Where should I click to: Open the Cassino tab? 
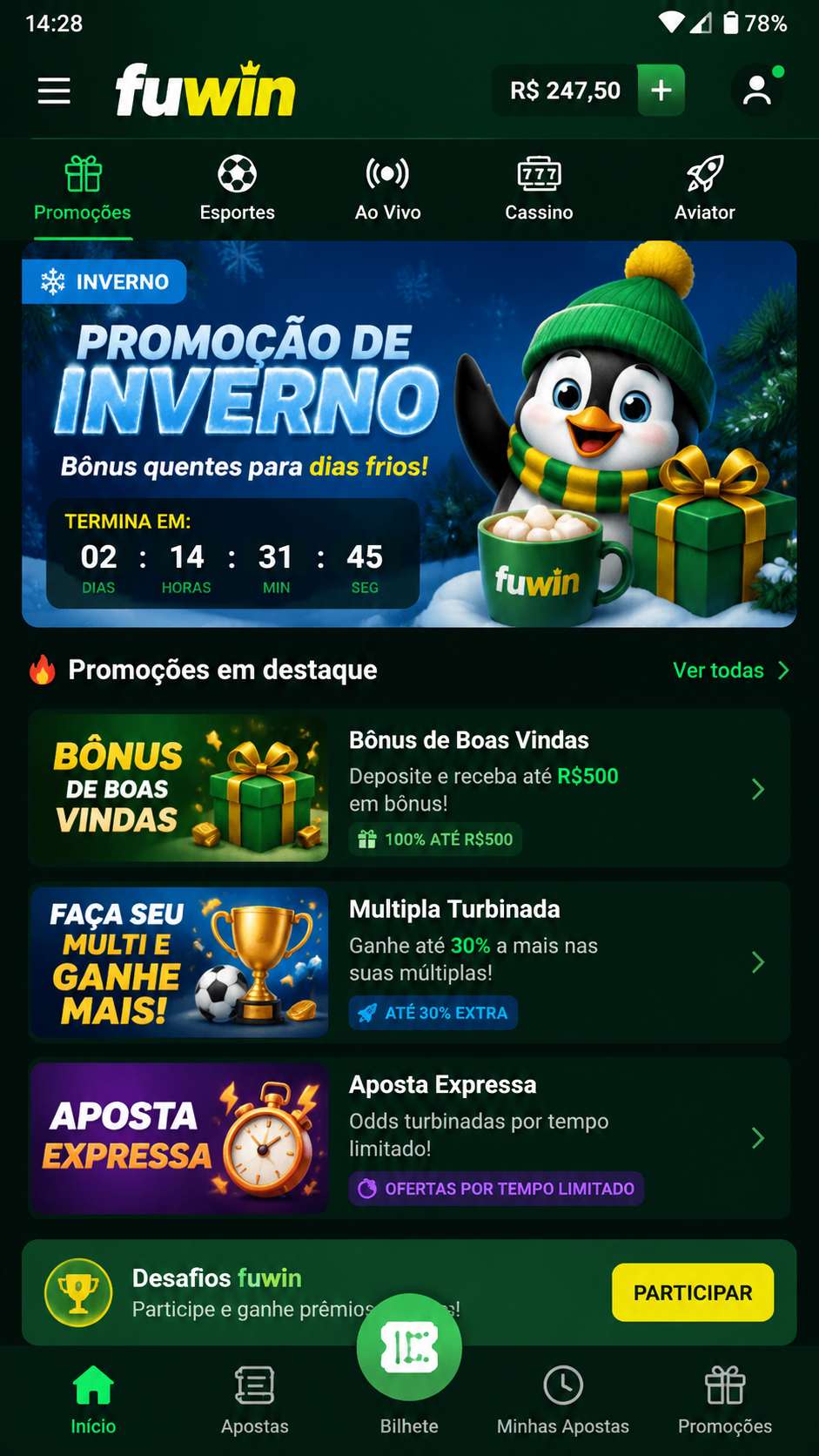point(539,189)
